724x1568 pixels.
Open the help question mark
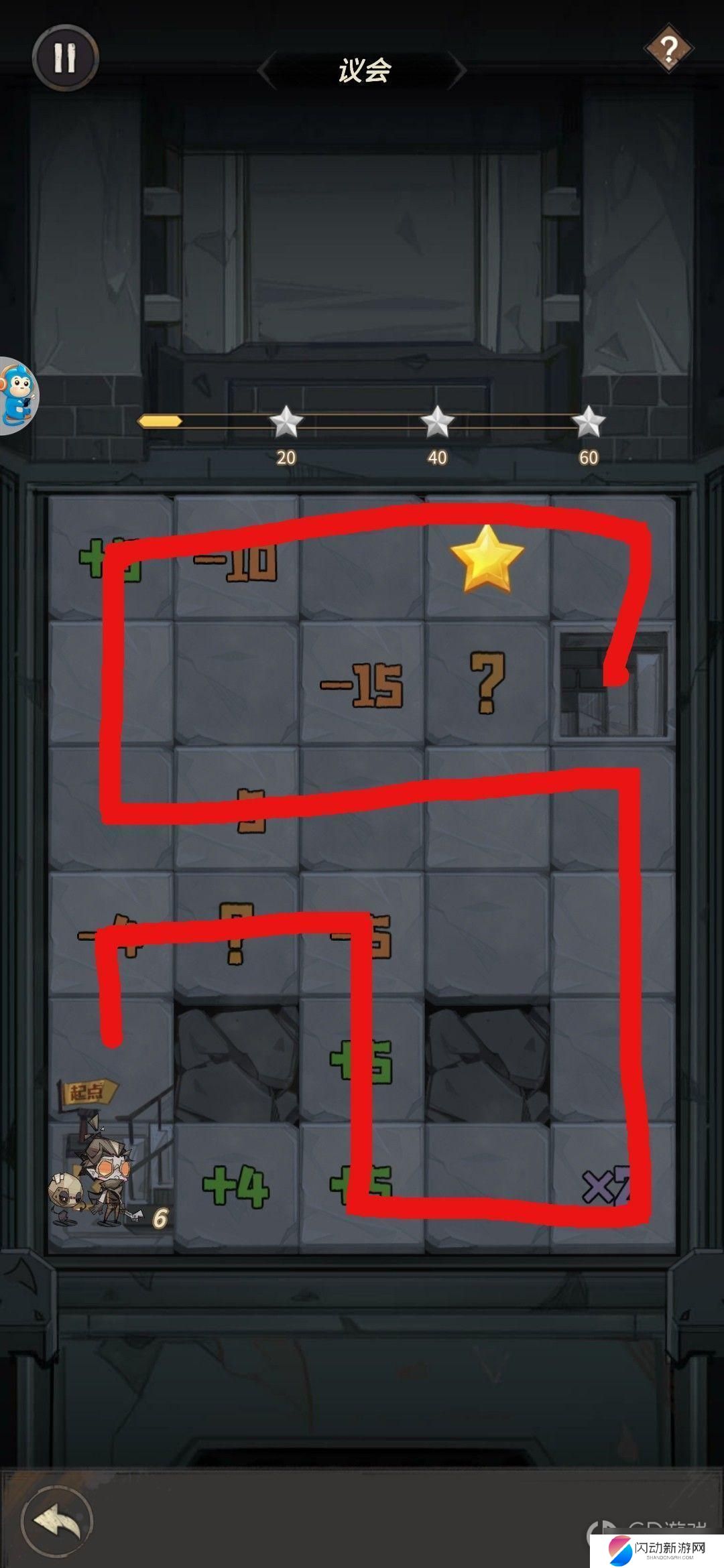pyautogui.click(x=668, y=48)
